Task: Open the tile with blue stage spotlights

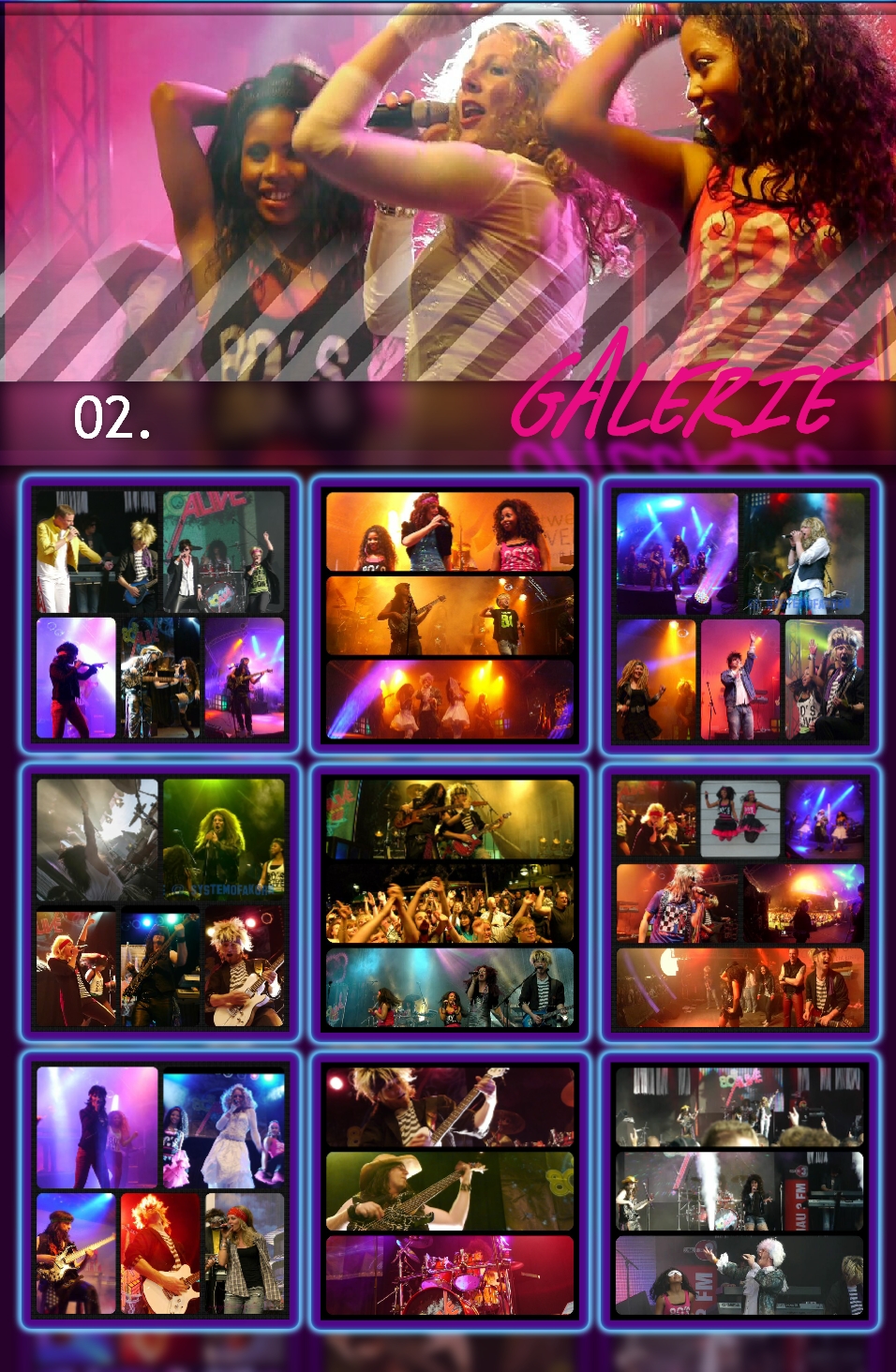Action: (x=740, y=615)
